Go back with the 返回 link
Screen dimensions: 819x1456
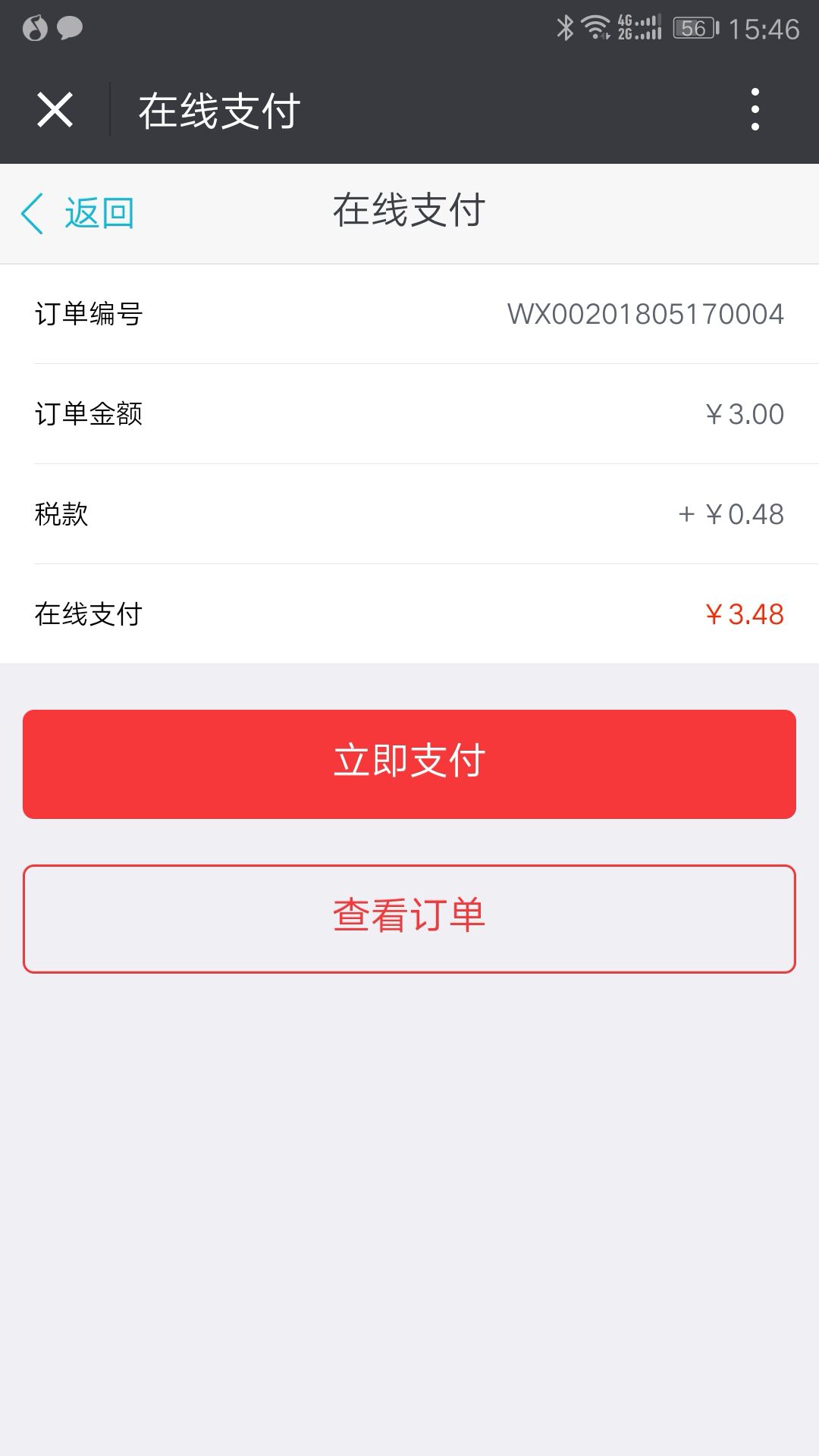78,213
